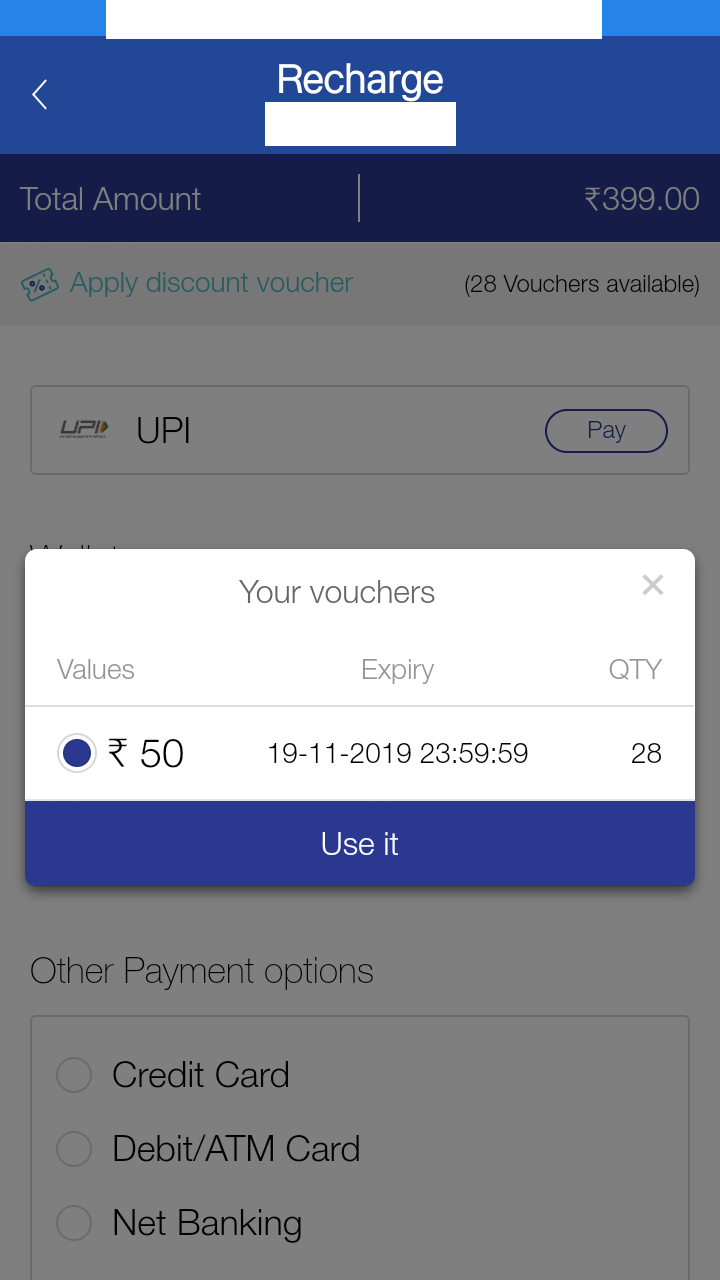Select the ₹ 50 voucher radio button

click(x=77, y=753)
